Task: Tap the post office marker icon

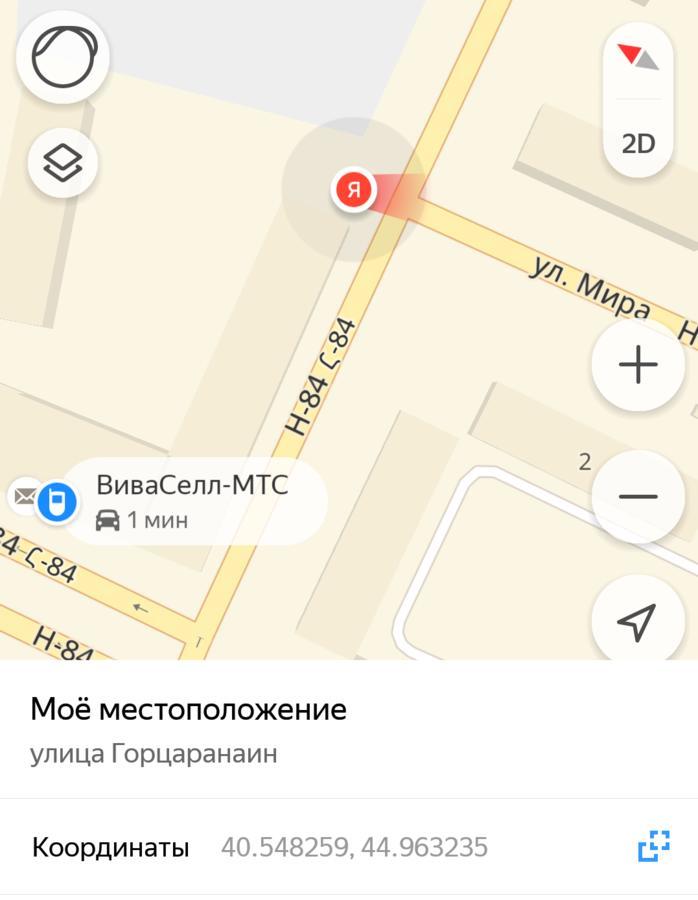Action: [x=24, y=494]
